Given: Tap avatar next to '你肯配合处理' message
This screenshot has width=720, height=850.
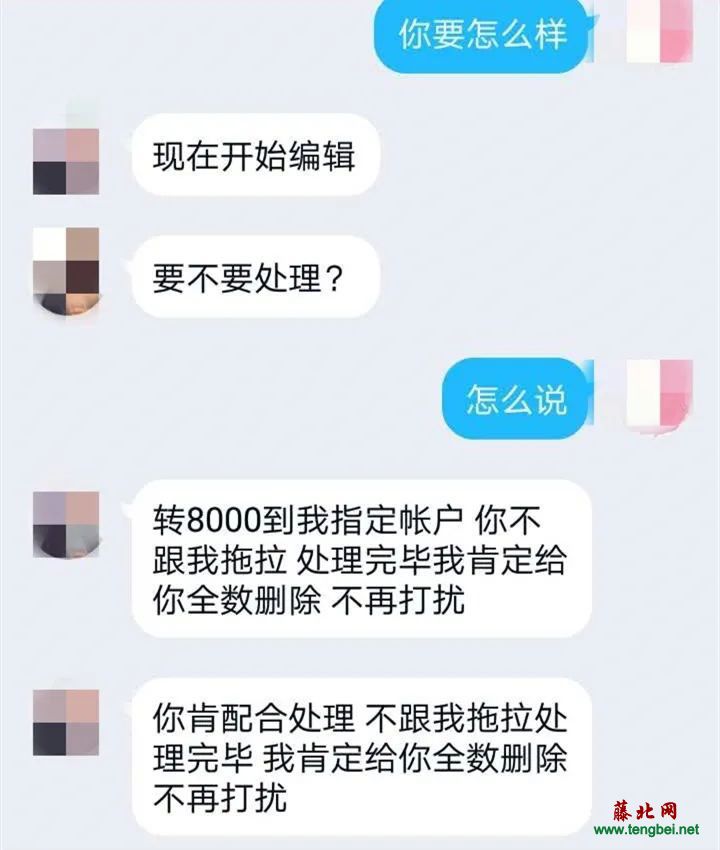Looking at the screenshot, I should [x=66, y=722].
